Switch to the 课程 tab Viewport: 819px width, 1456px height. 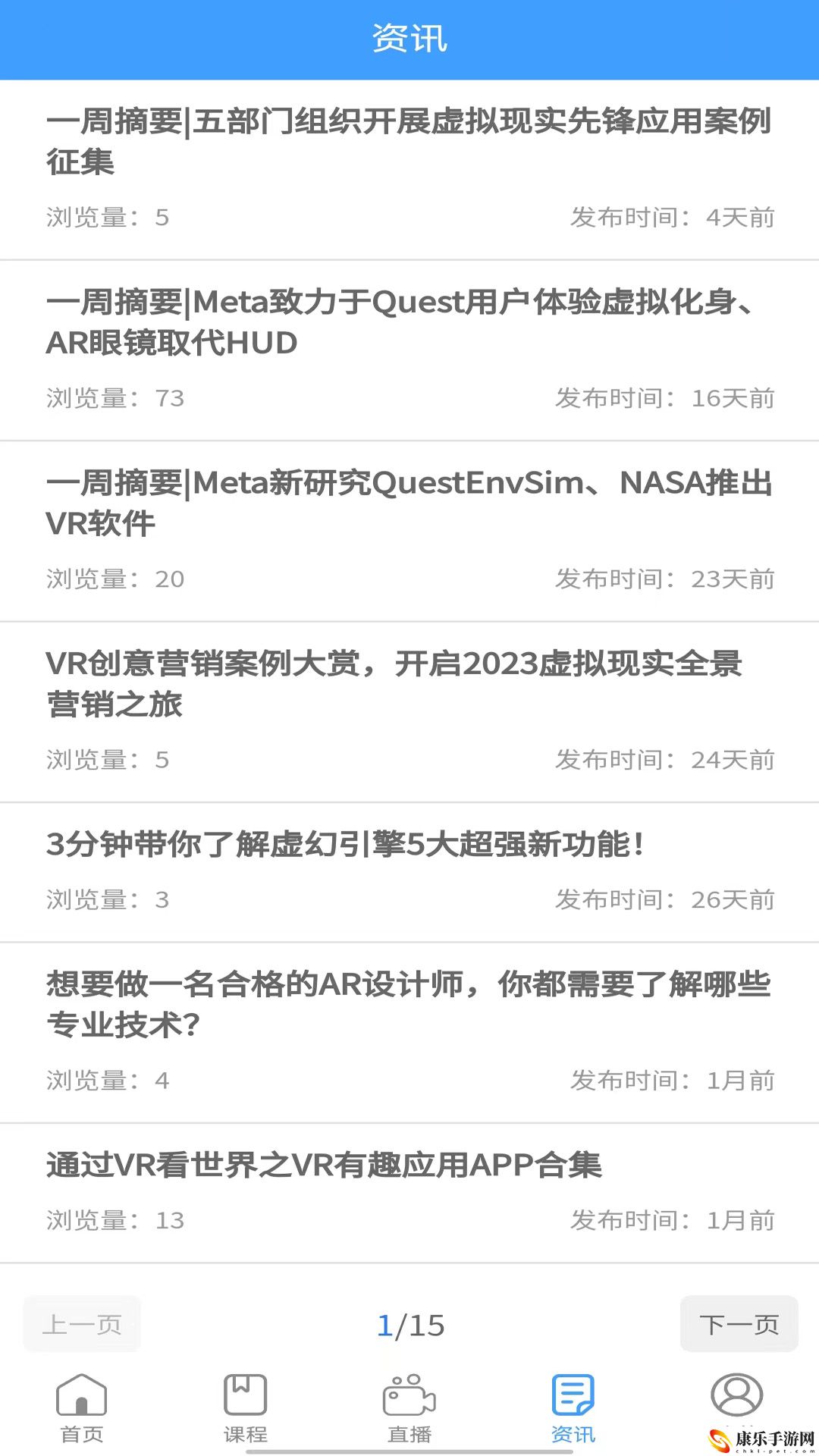(246, 1409)
